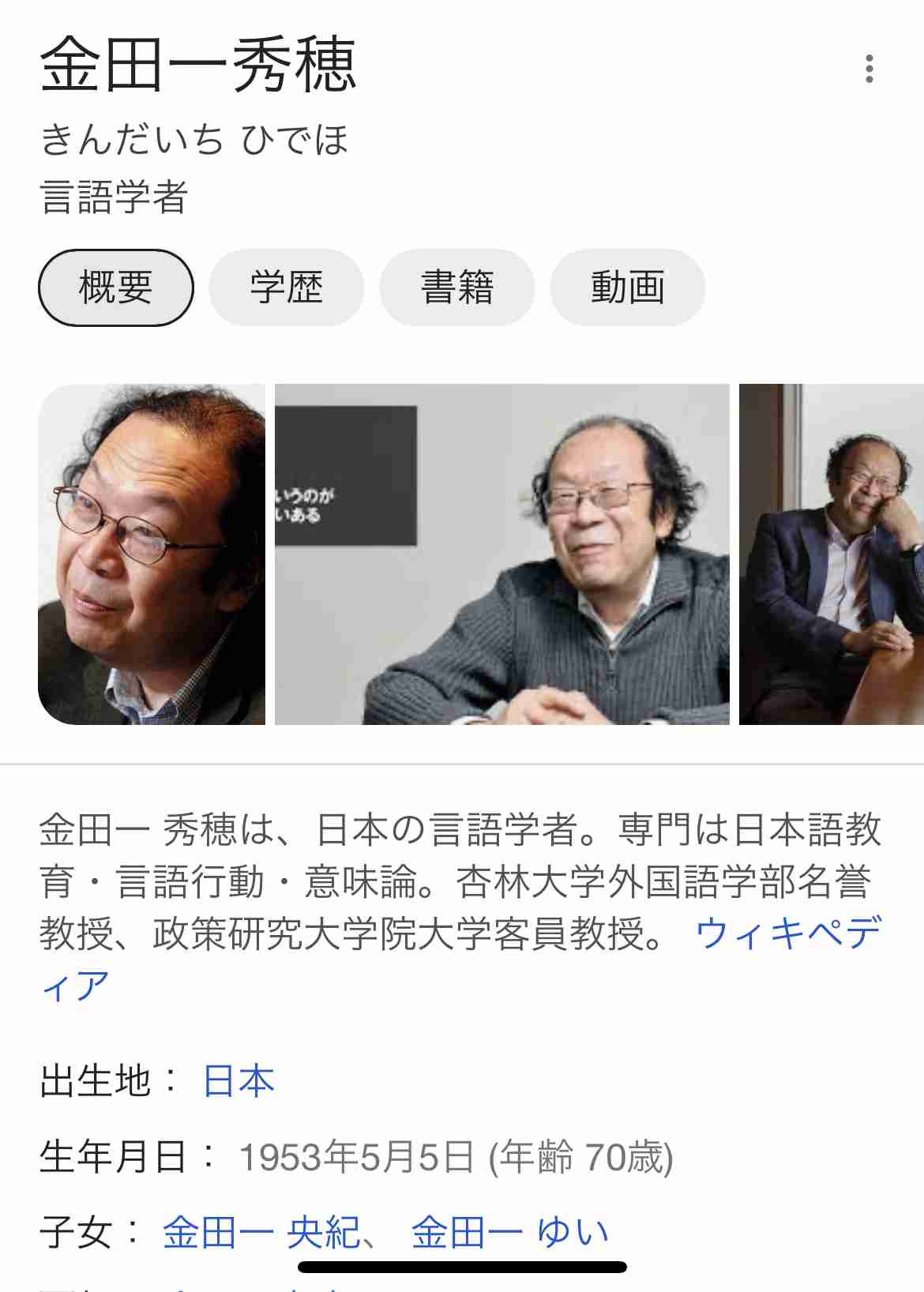
Task: Switch to the 書籍 chip
Action: [456, 287]
